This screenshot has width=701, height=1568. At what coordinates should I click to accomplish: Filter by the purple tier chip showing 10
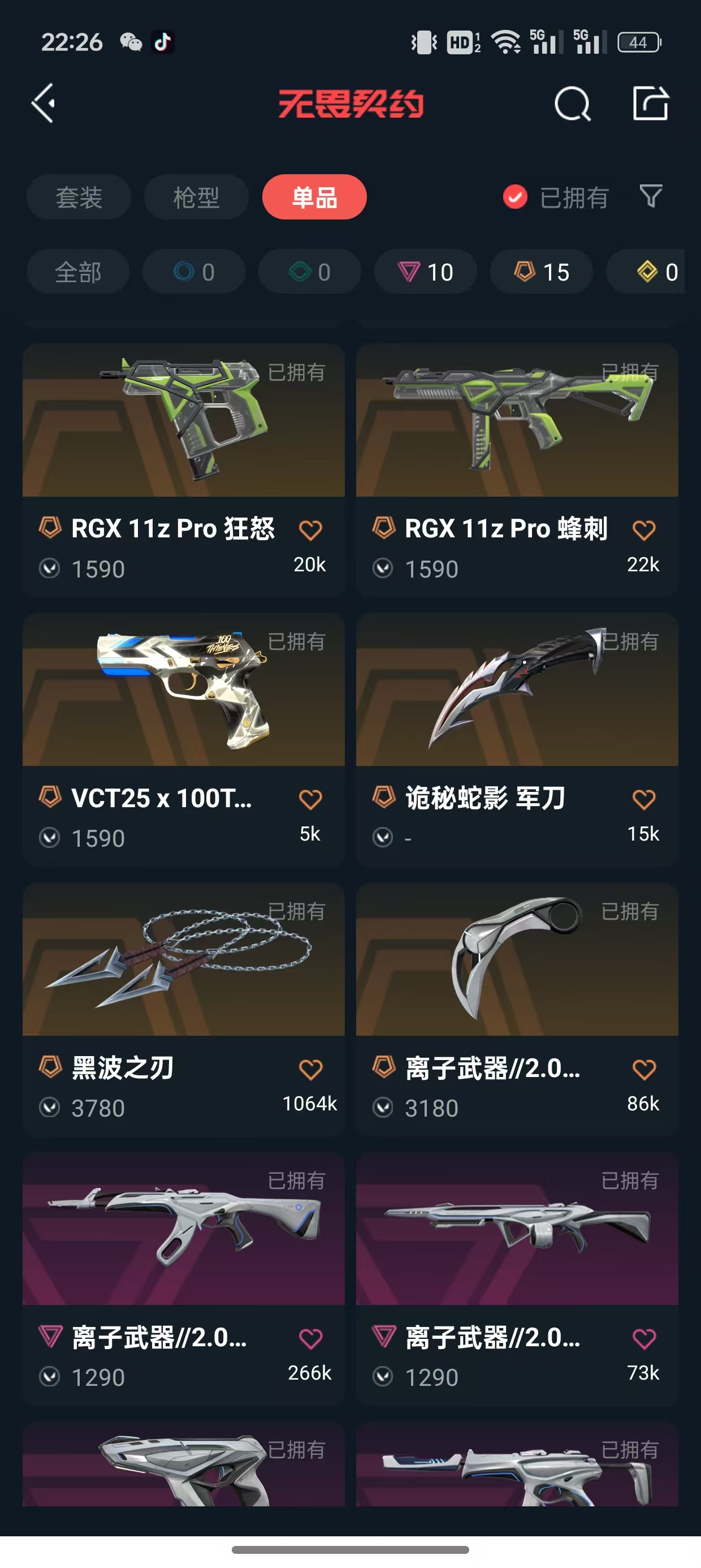(425, 272)
